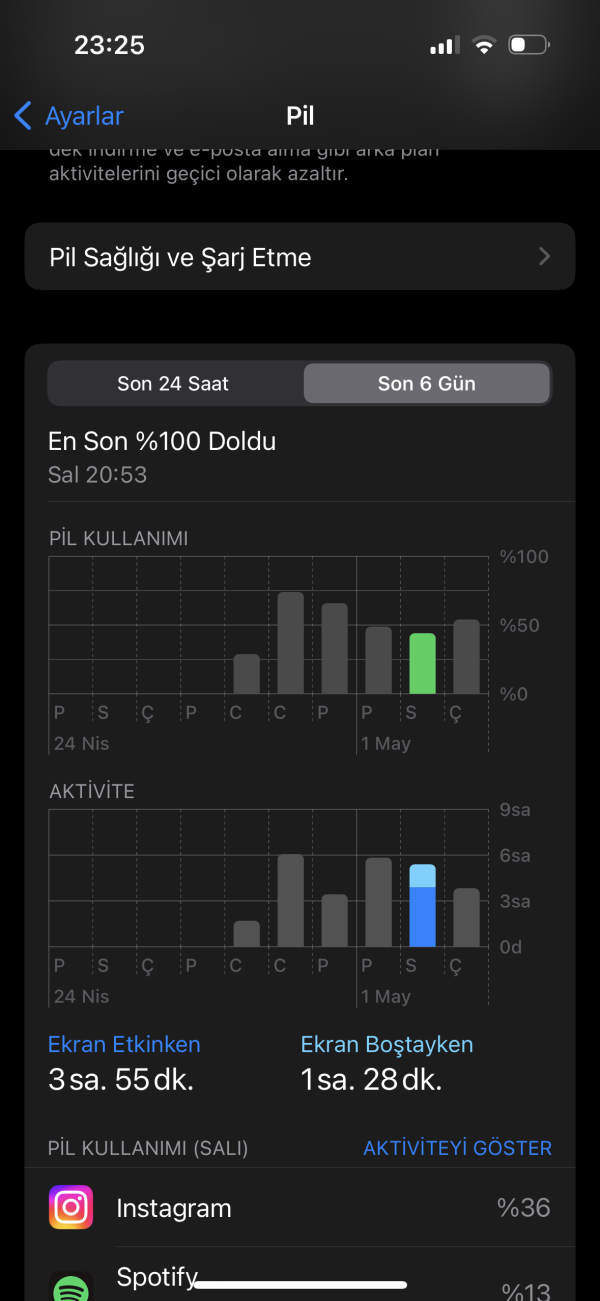The image size is (600, 1301).
Task: Tap AKTİVİTEYİ GÖSTER link
Action: coord(457,1148)
